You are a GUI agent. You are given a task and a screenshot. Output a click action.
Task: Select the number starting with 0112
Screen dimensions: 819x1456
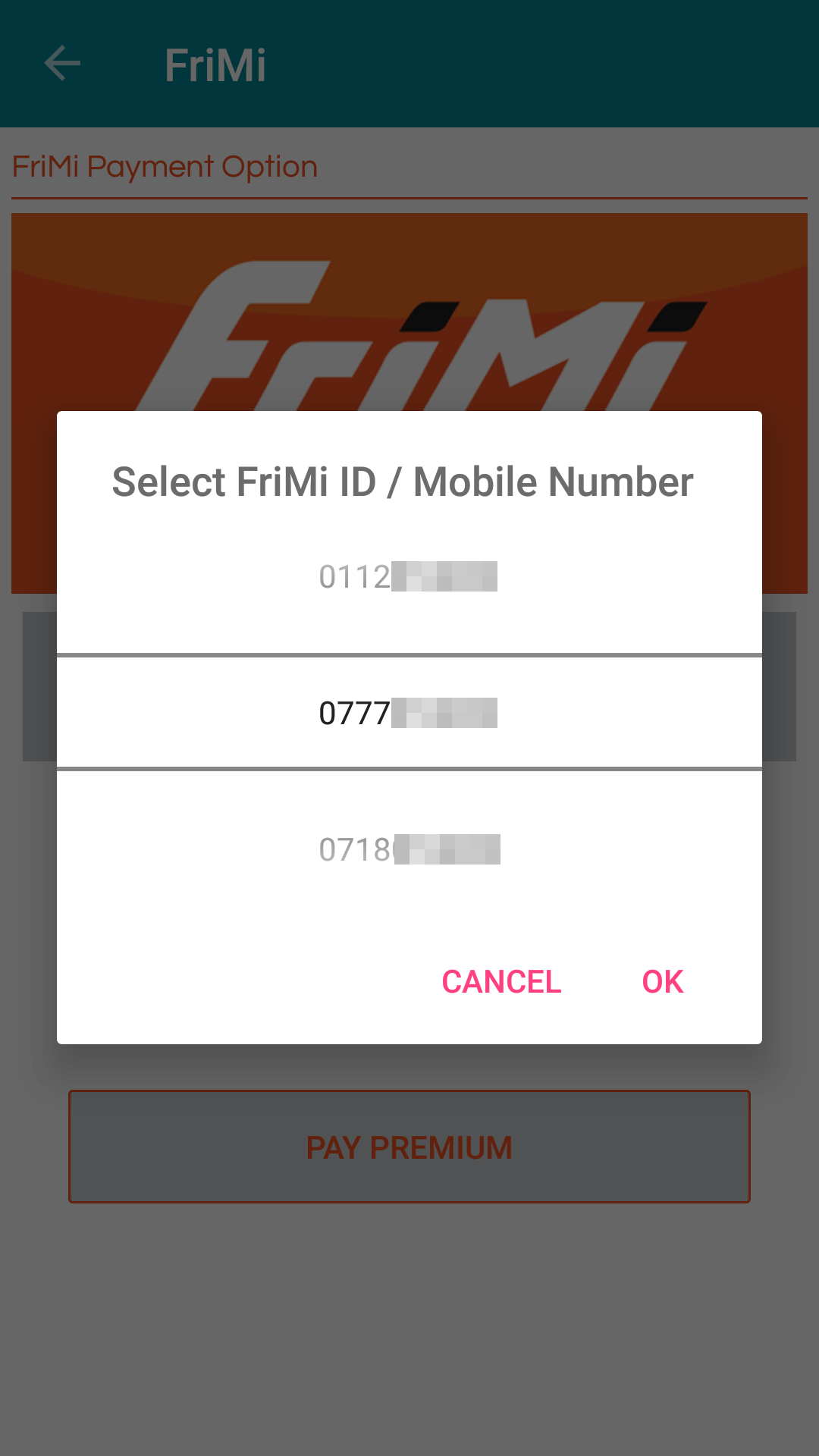coord(409,577)
